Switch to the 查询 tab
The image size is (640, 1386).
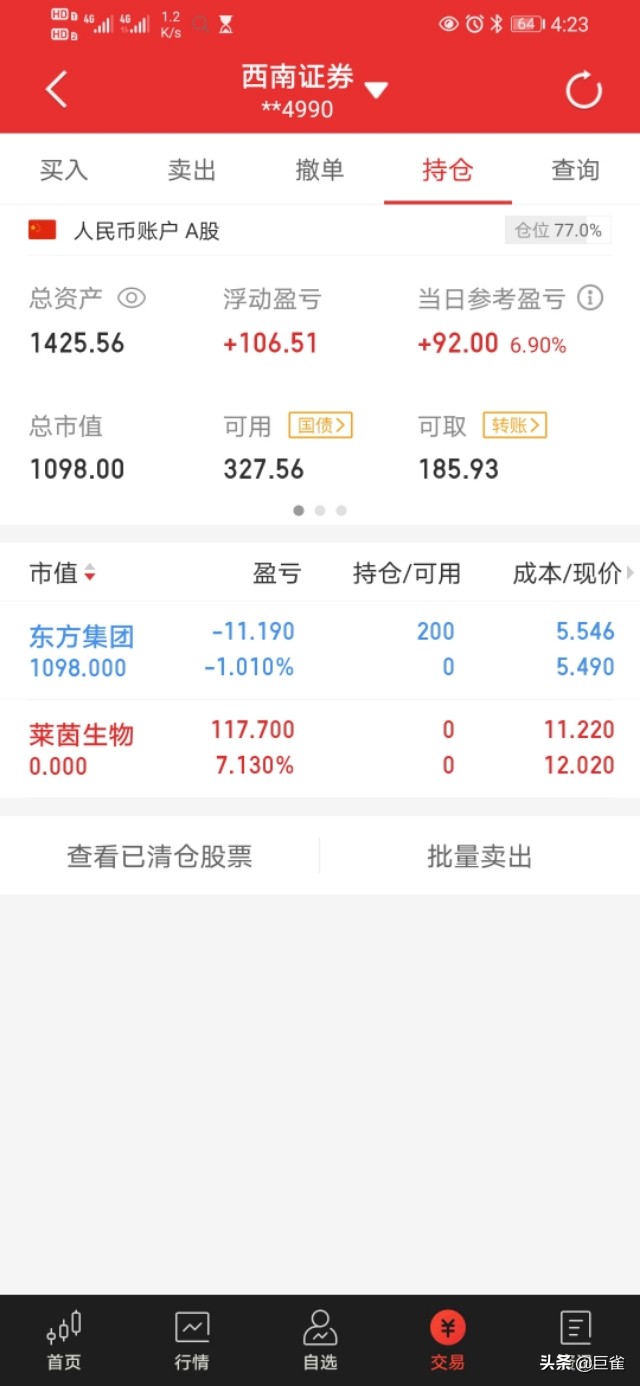click(575, 170)
